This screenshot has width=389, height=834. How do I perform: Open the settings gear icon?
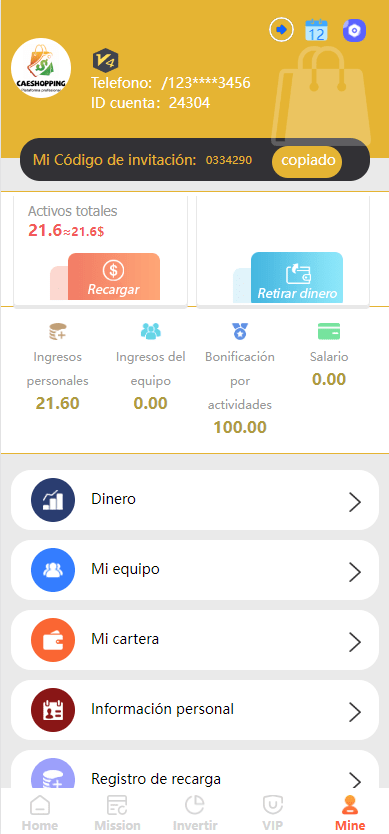353,31
